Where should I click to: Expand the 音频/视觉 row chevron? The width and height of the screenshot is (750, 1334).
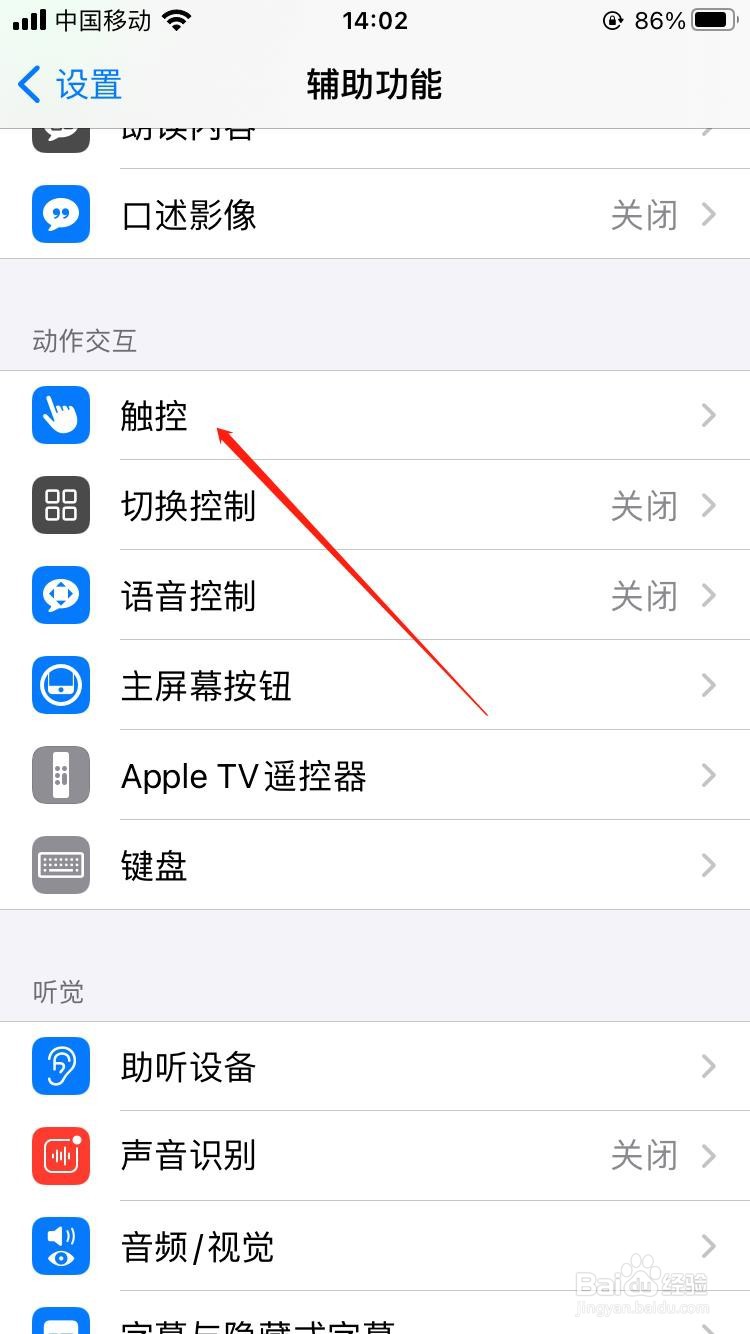coord(709,1246)
